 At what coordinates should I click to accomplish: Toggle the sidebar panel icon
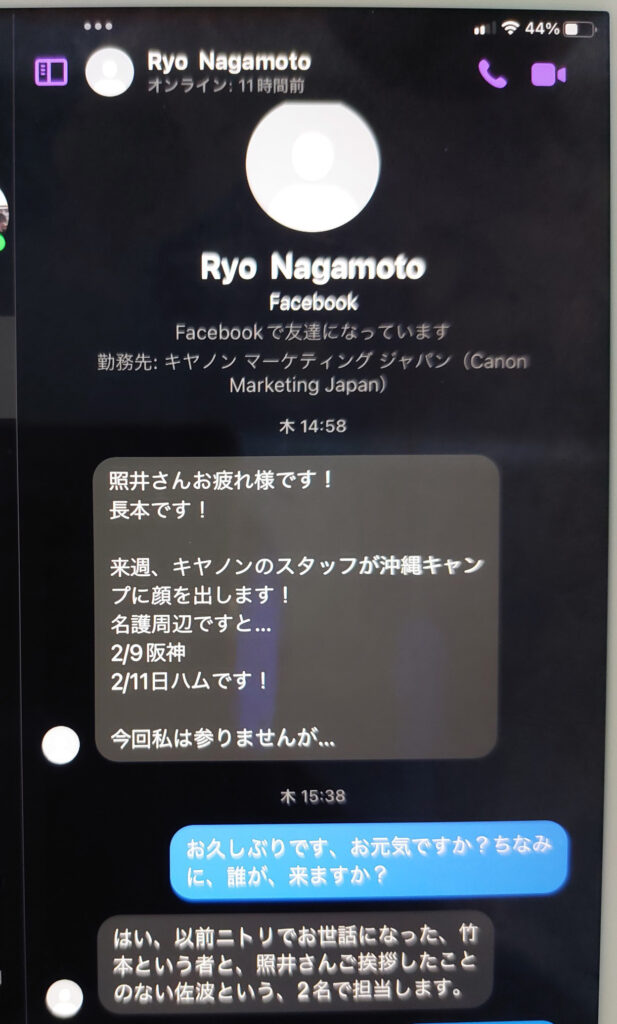50,72
